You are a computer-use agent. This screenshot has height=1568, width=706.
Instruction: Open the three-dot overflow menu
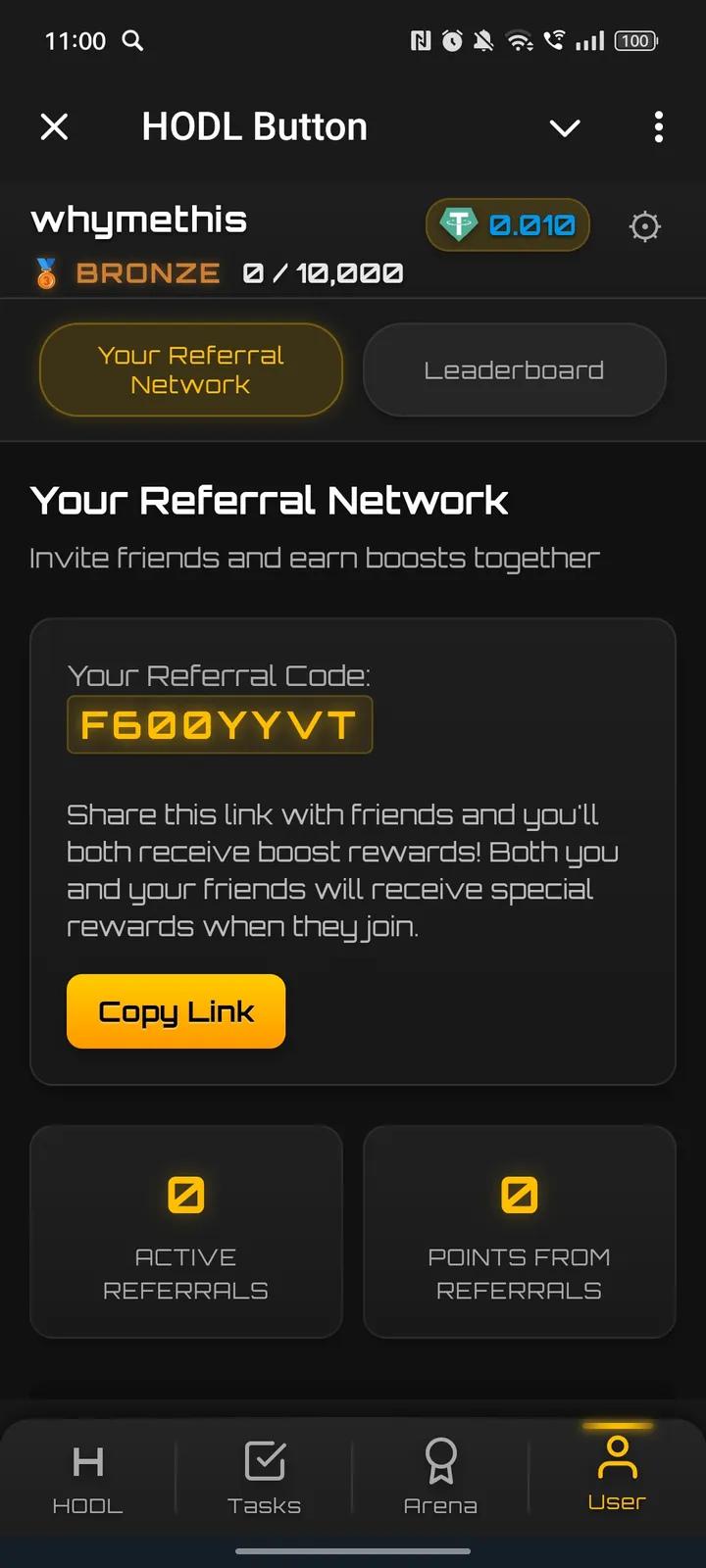658,127
